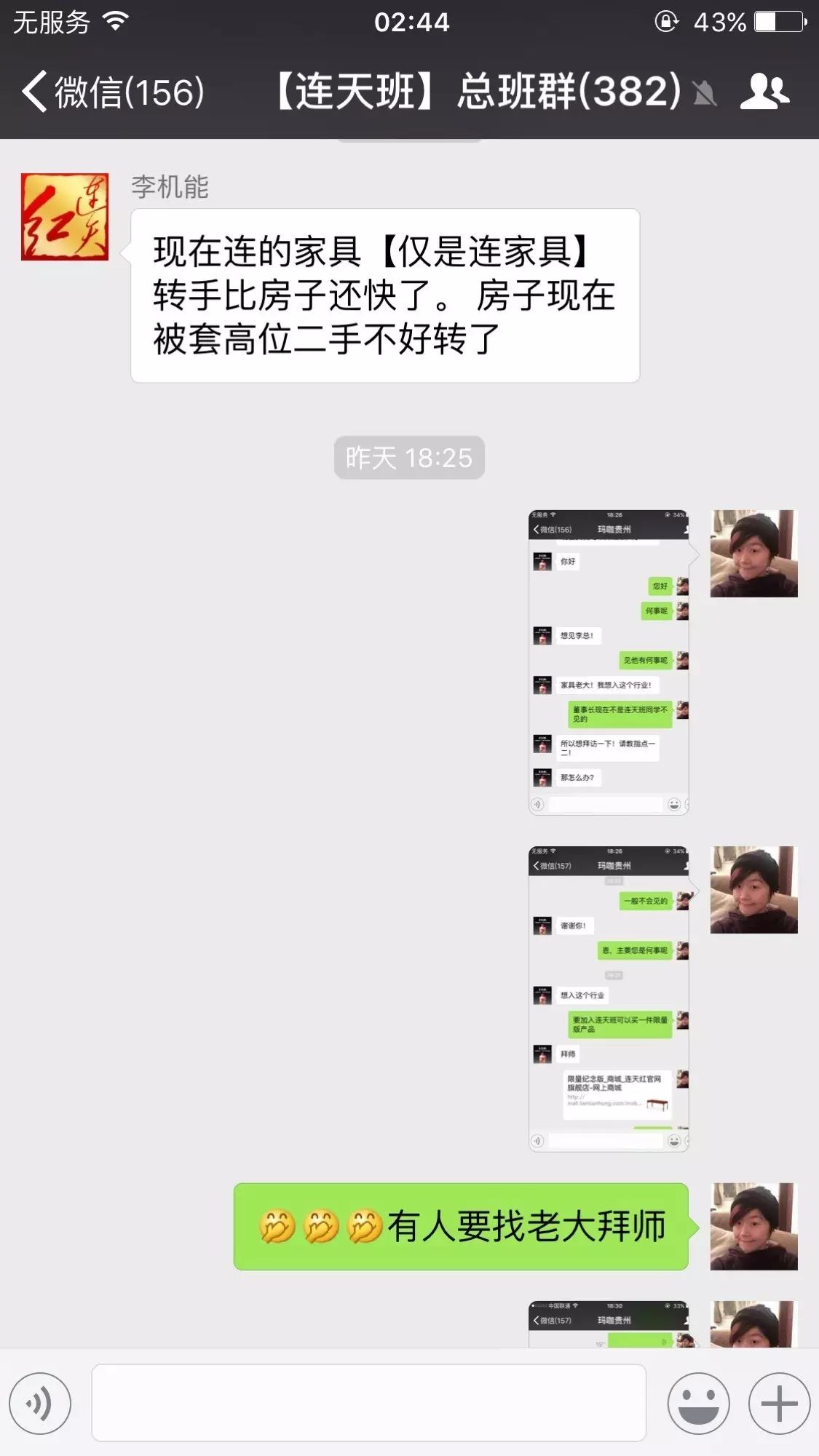Open the partially visible screenshot at bottom
The image size is (819, 1456).
click(x=609, y=1324)
